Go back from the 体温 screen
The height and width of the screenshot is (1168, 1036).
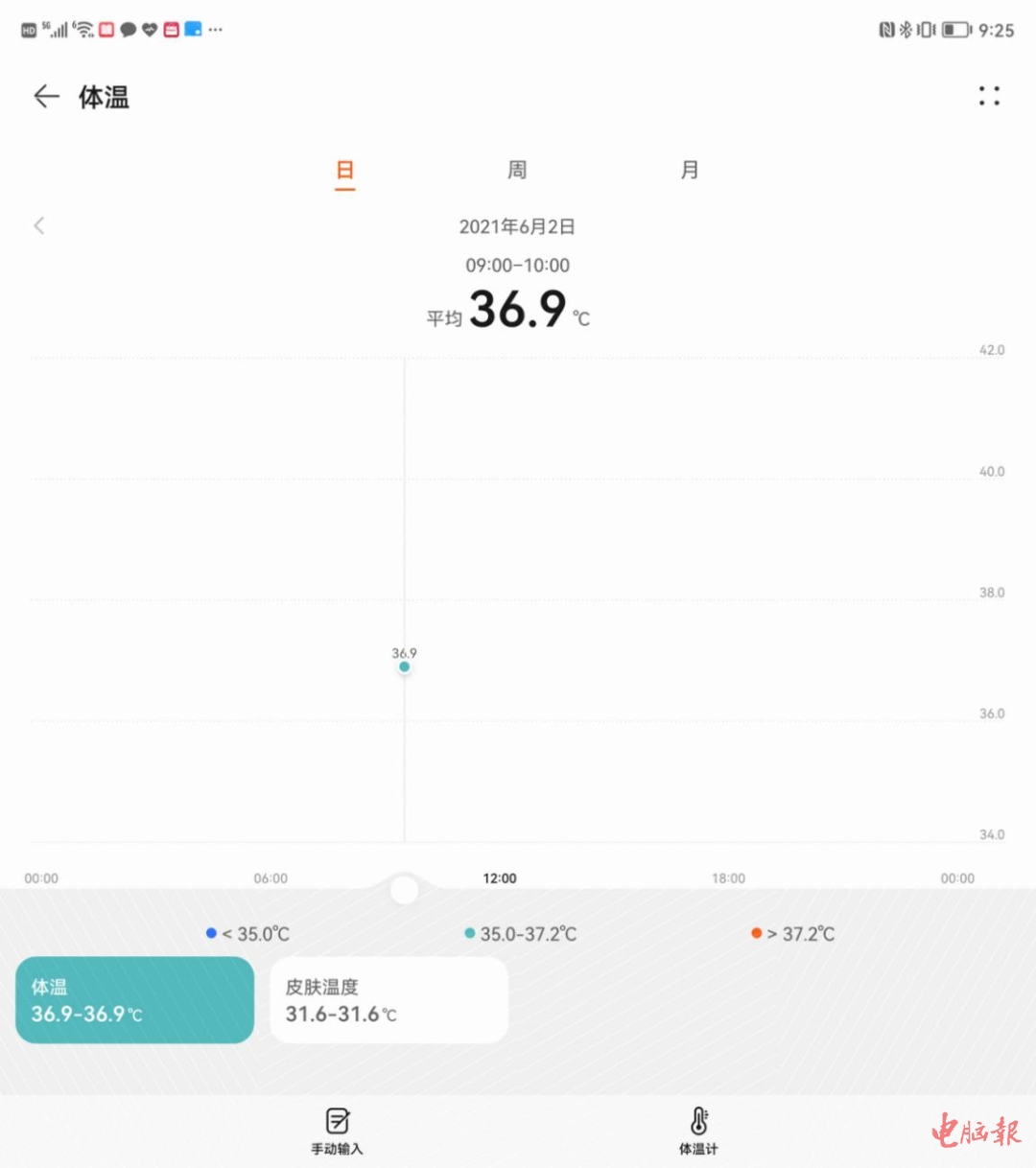(x=46, y=96)
